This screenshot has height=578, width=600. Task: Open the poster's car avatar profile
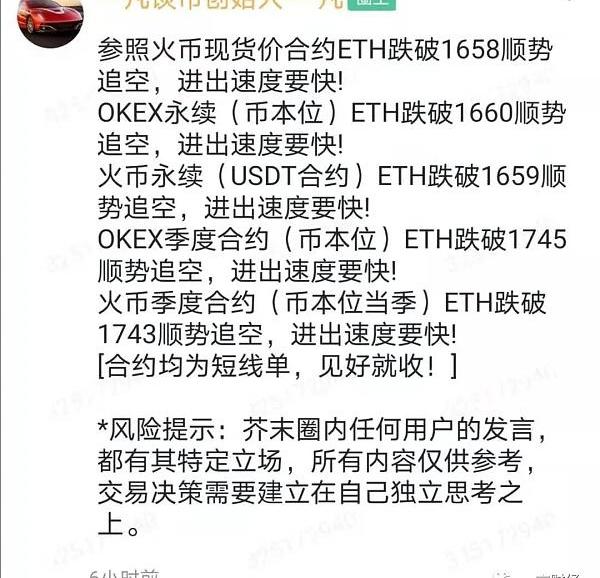[50, 21]
